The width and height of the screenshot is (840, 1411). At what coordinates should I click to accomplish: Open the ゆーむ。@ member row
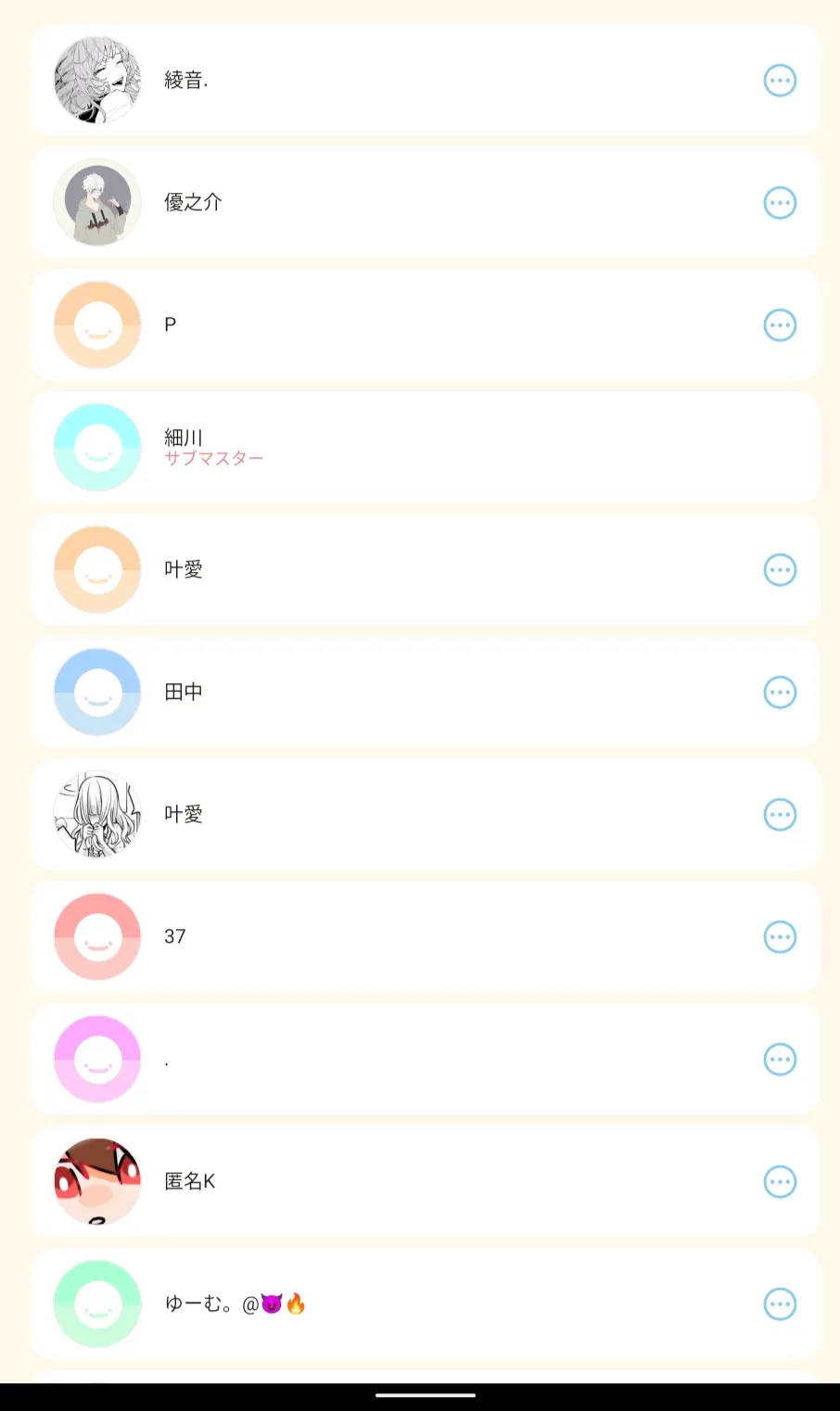(x=425, y=1303)
